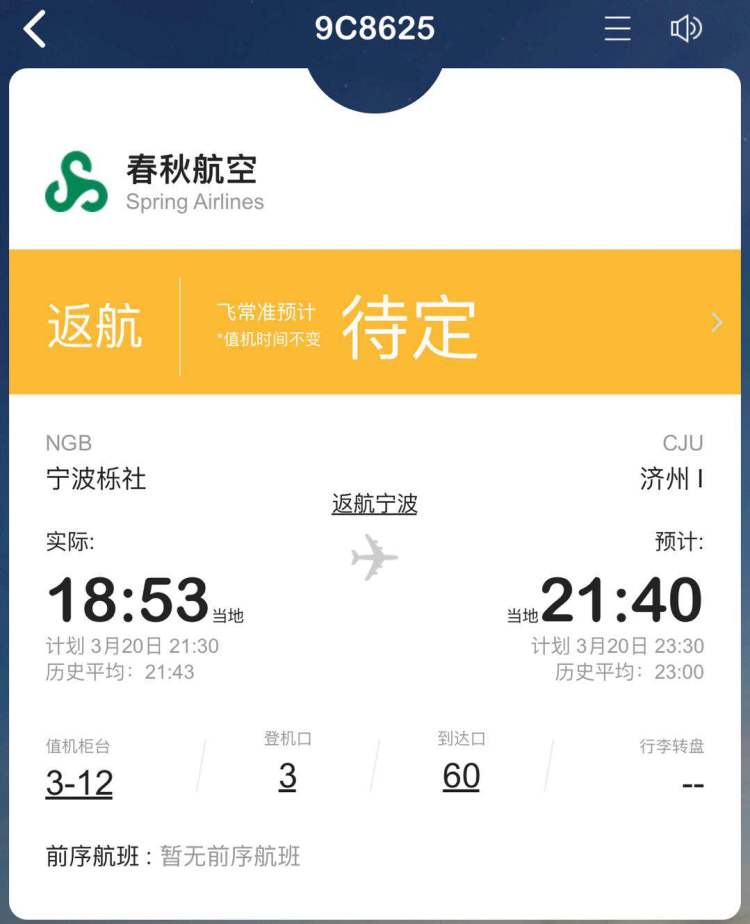Open boarding gate 3 info
750x924 pixels.
pyautogui.click(x=287, y=777)
